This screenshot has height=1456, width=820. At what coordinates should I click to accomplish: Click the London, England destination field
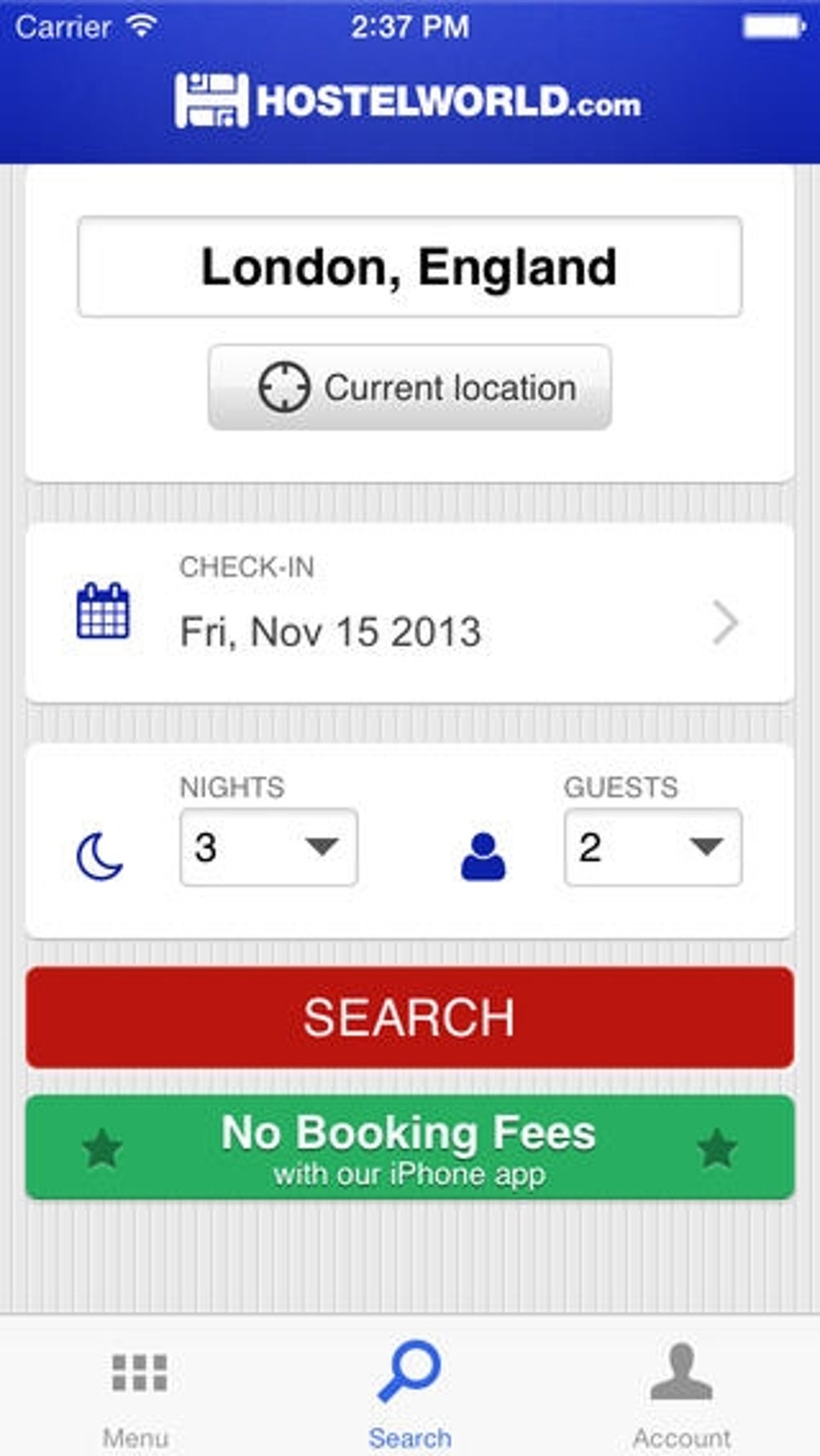point(410,266)
